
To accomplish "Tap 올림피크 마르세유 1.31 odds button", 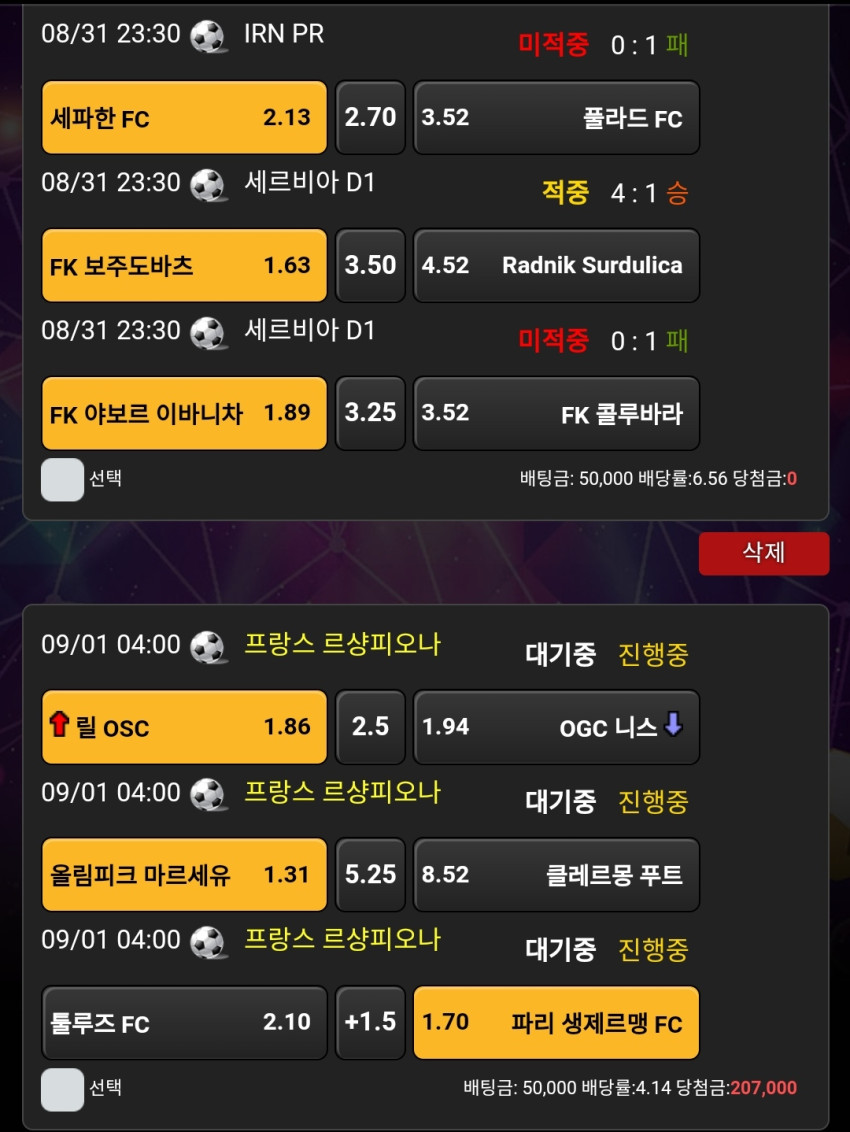I will tap(184, 874).
